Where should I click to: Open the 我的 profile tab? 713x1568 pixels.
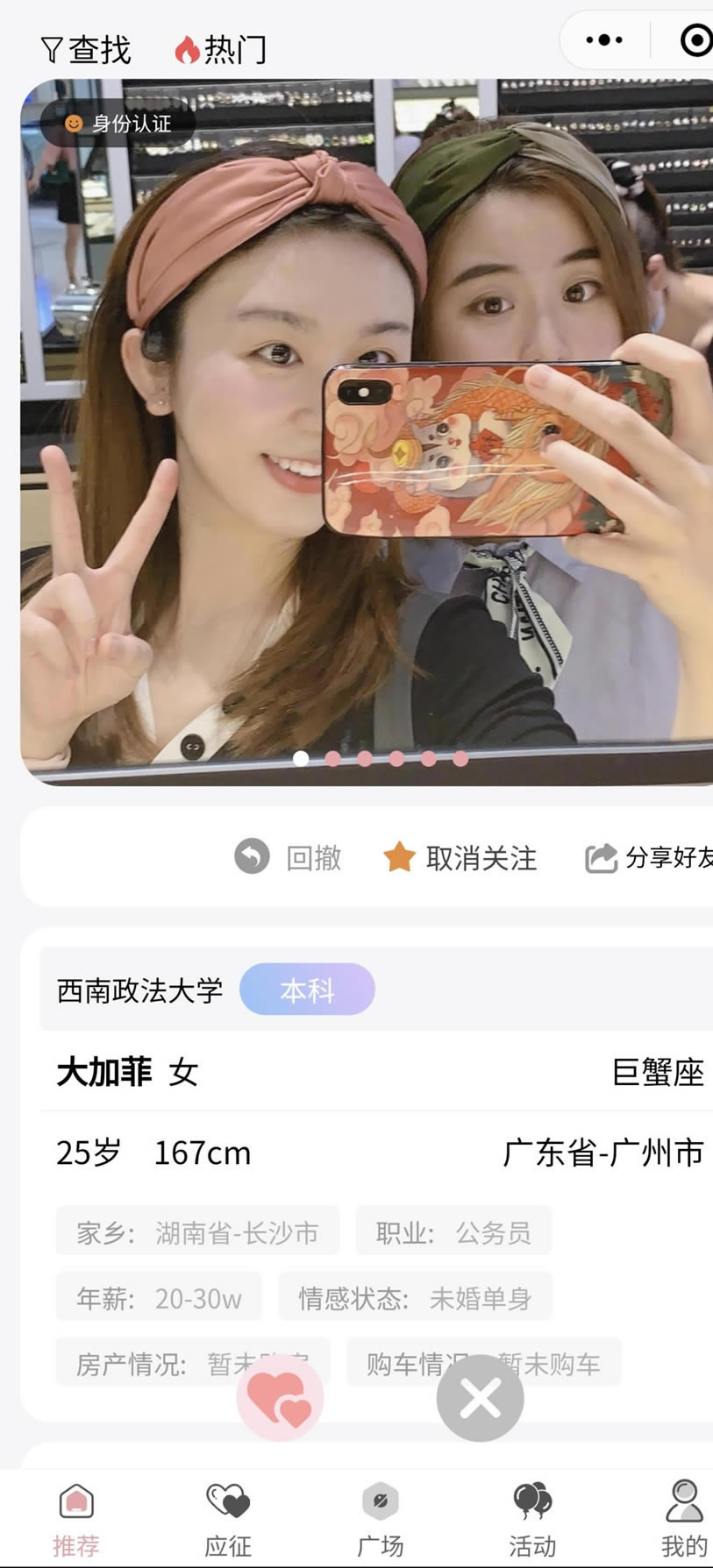tap(684, 1519)
